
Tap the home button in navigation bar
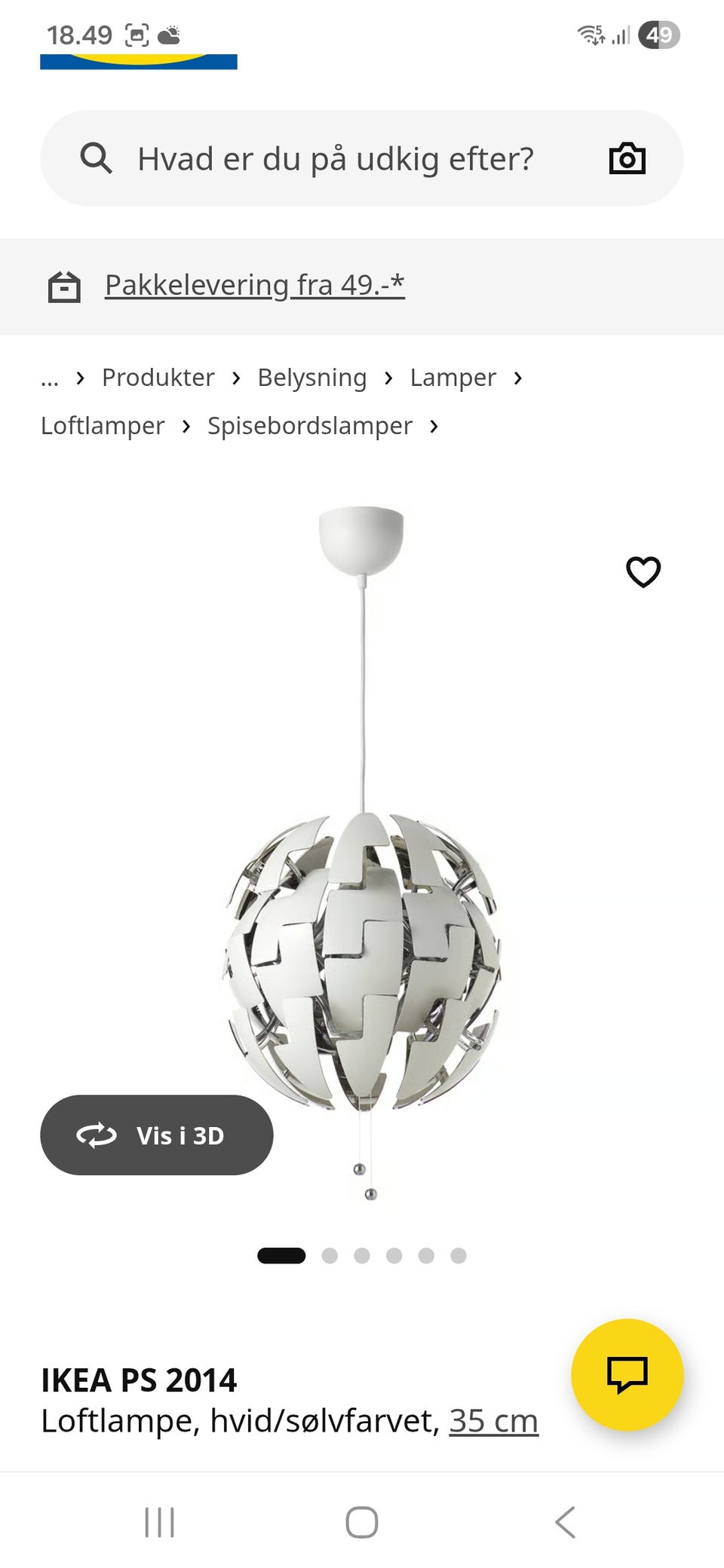pyautogui.click(x=361, y=1521)
